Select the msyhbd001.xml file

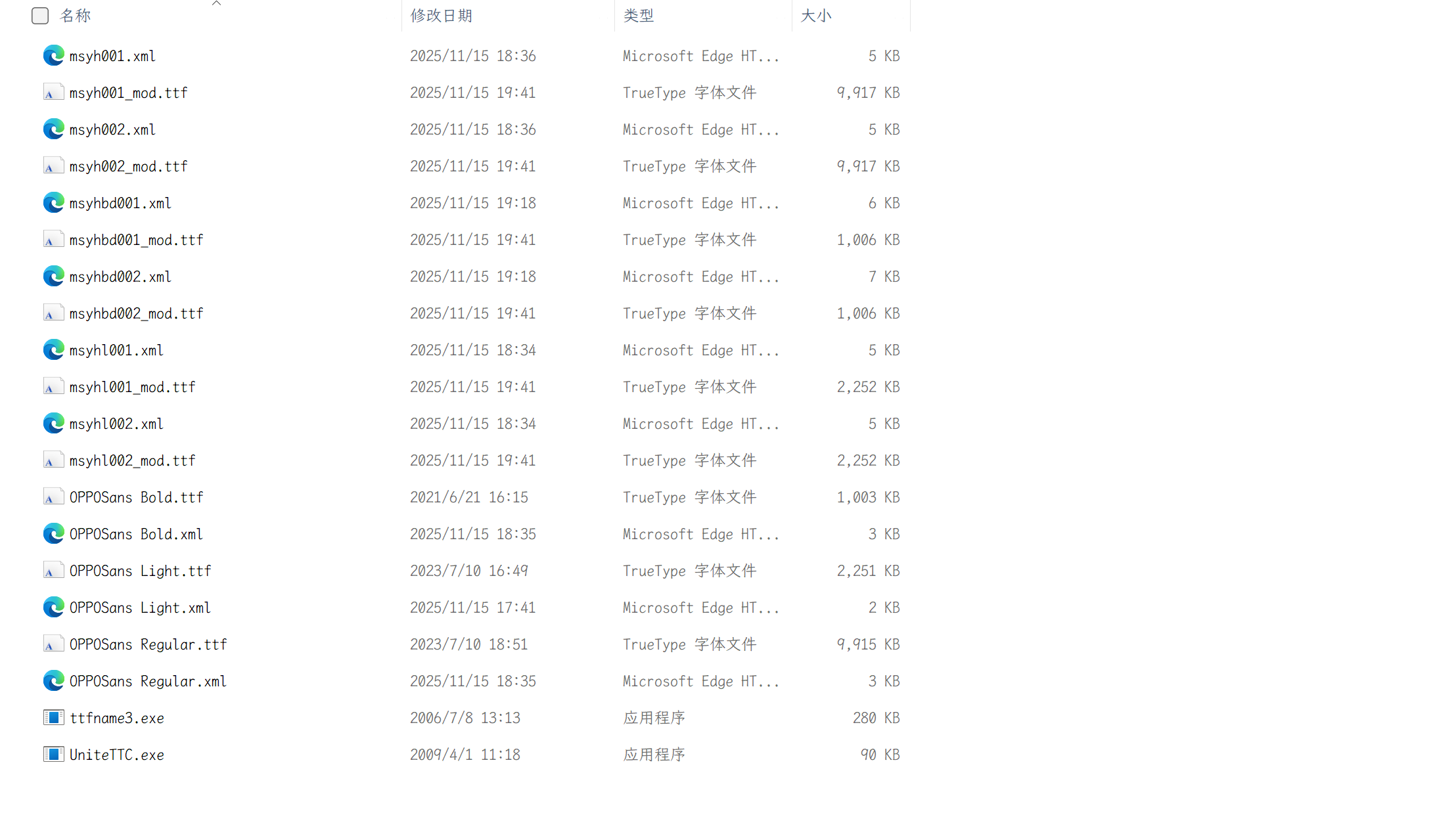click(120, 204)
